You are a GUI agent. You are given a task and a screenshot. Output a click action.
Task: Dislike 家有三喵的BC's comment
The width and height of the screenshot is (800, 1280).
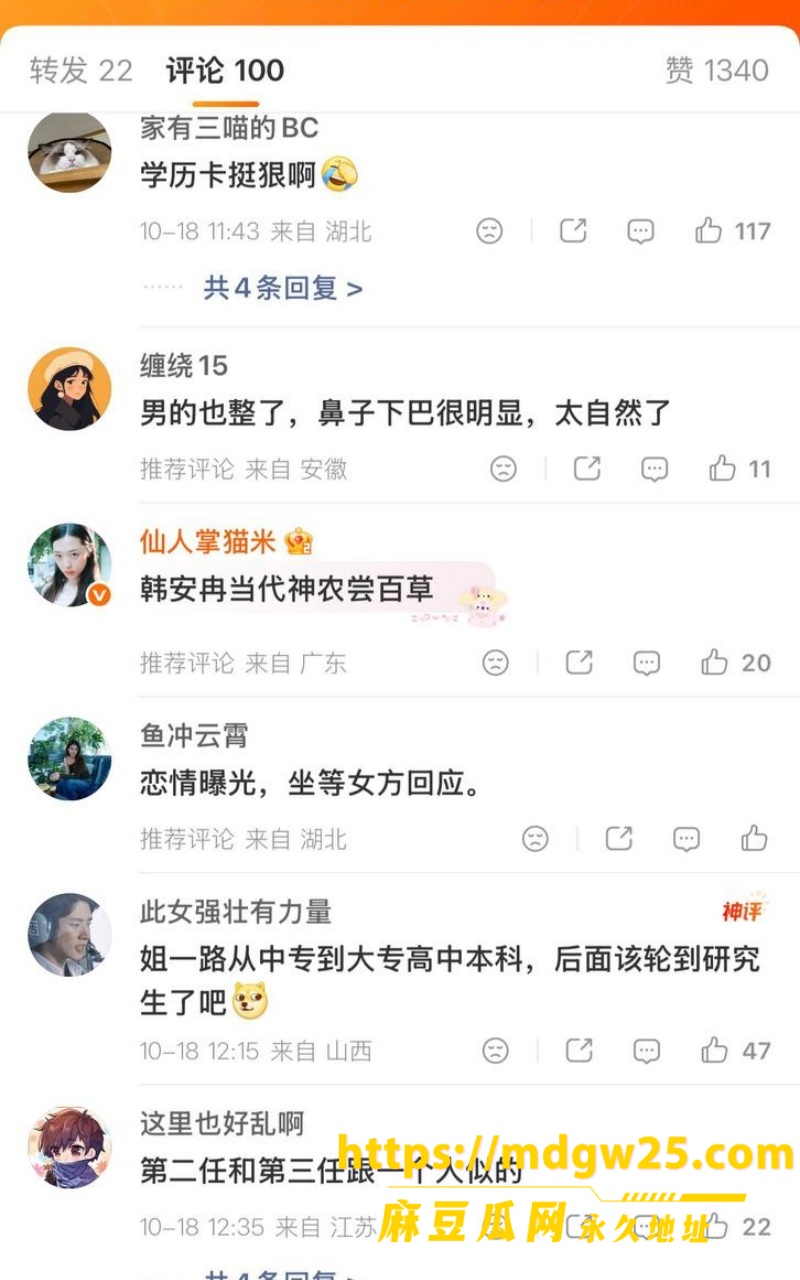tap(489, 231)
